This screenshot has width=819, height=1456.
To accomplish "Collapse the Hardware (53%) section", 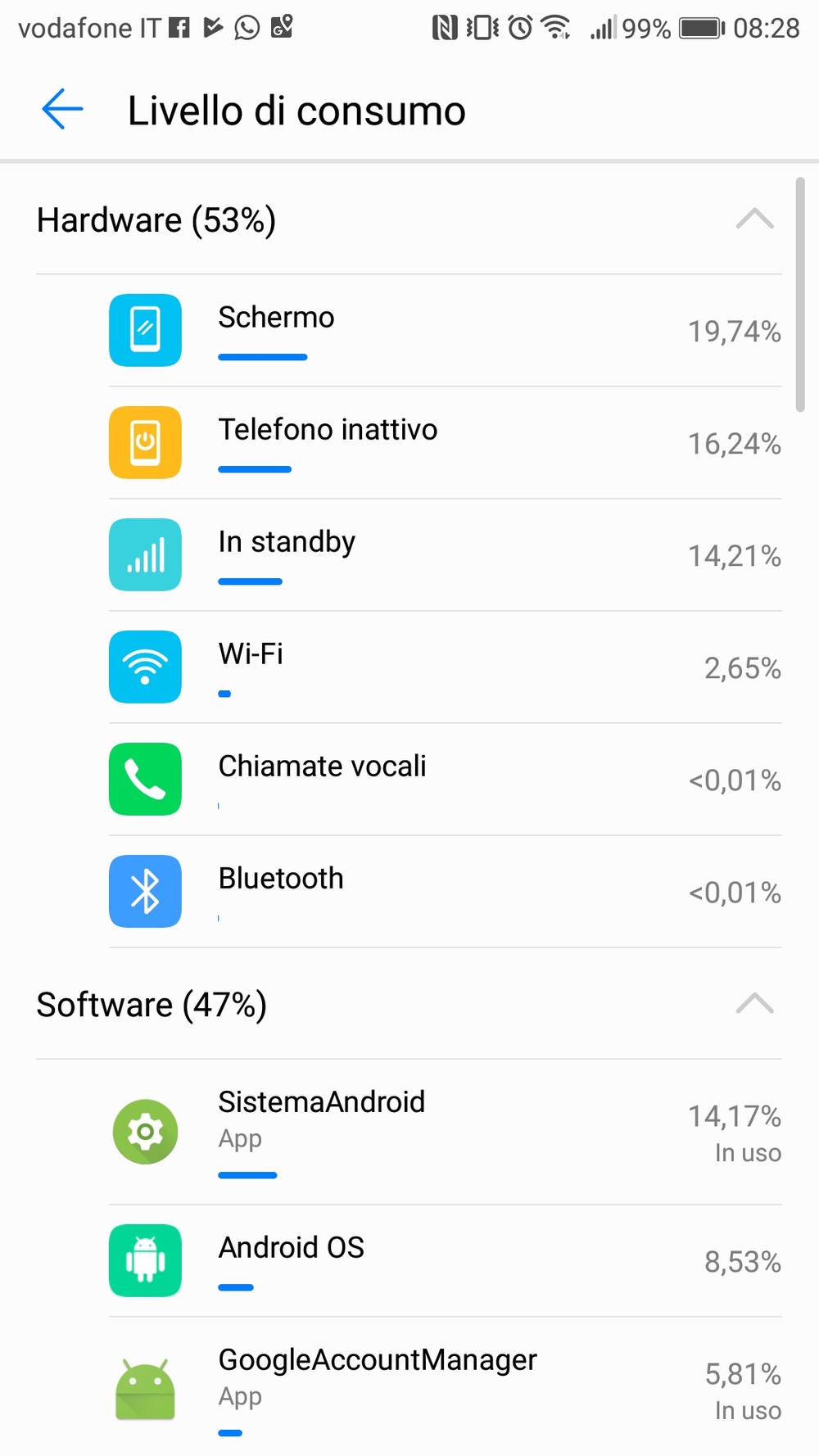I will pos(754,219).
